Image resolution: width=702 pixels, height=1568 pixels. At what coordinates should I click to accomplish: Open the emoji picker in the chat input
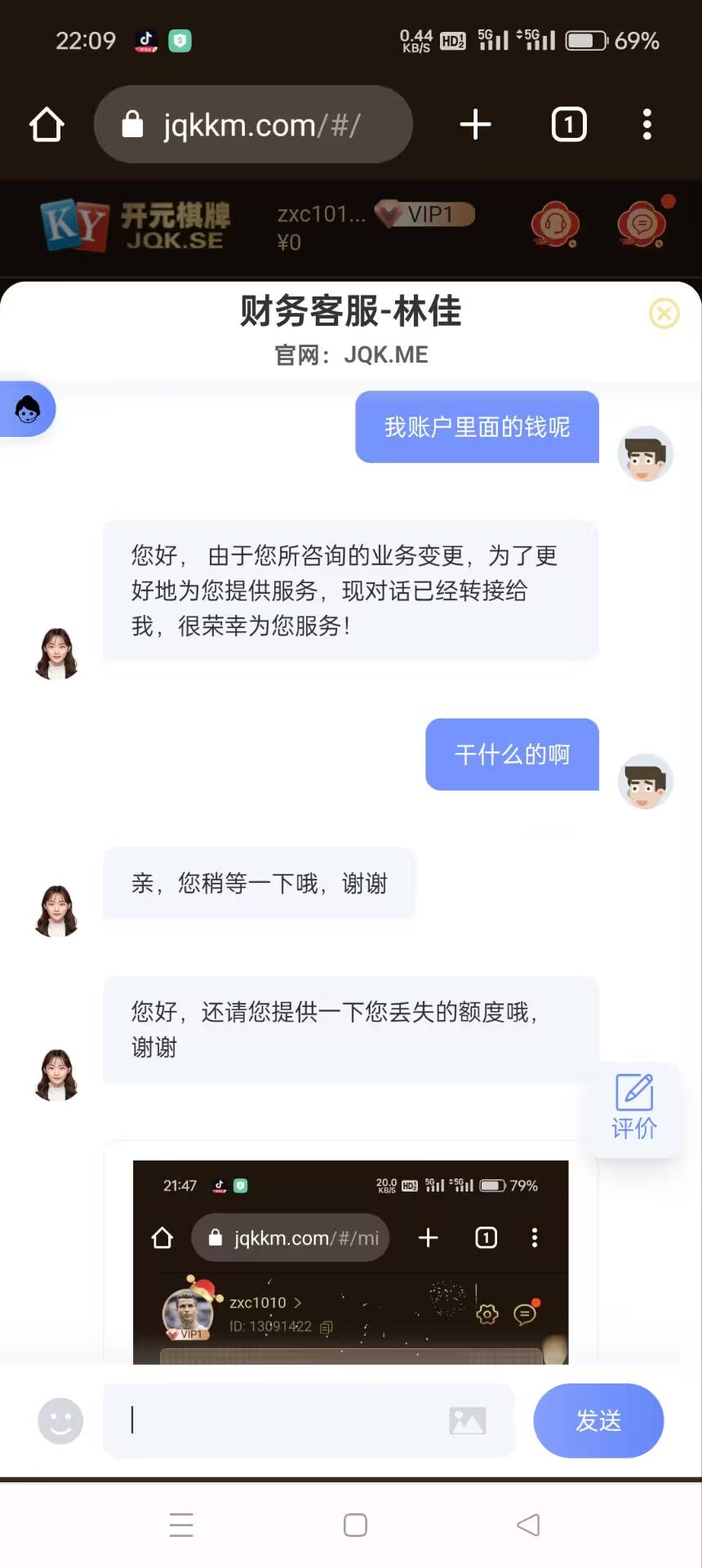pyautogui.click(x=60, y=1421)
